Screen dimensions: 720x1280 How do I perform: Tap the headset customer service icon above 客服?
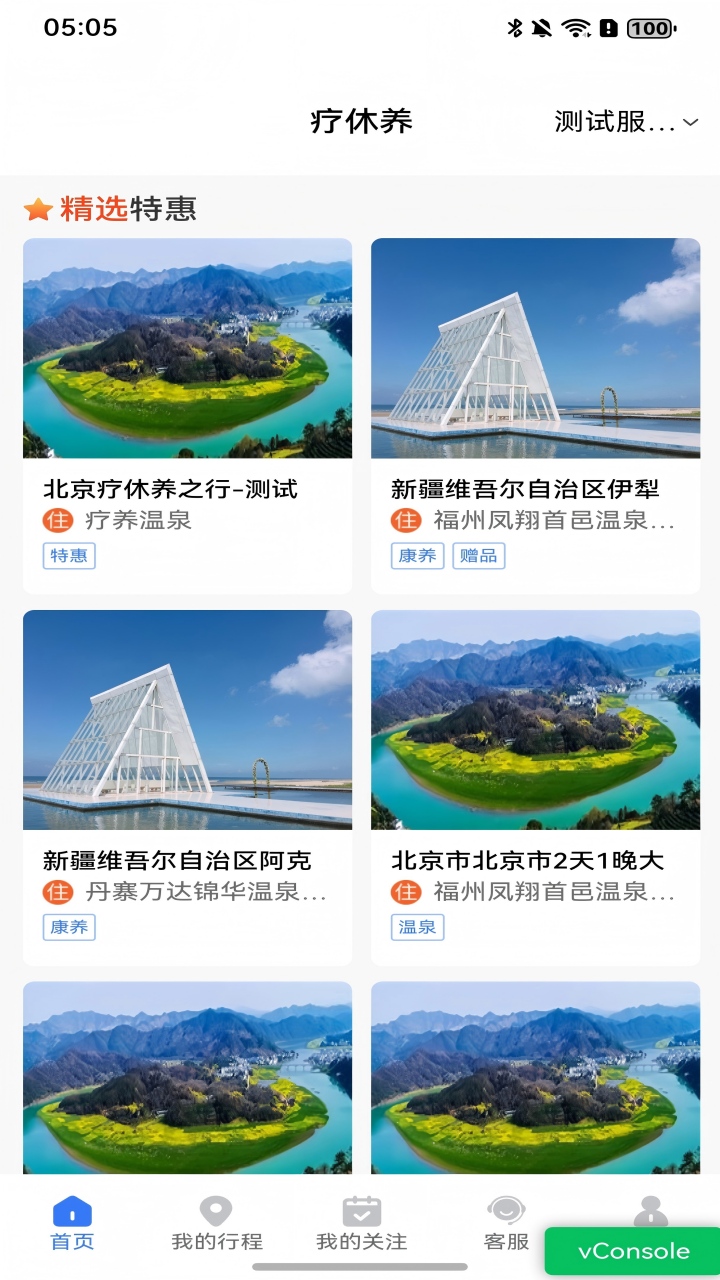(x=507, y=1210)
